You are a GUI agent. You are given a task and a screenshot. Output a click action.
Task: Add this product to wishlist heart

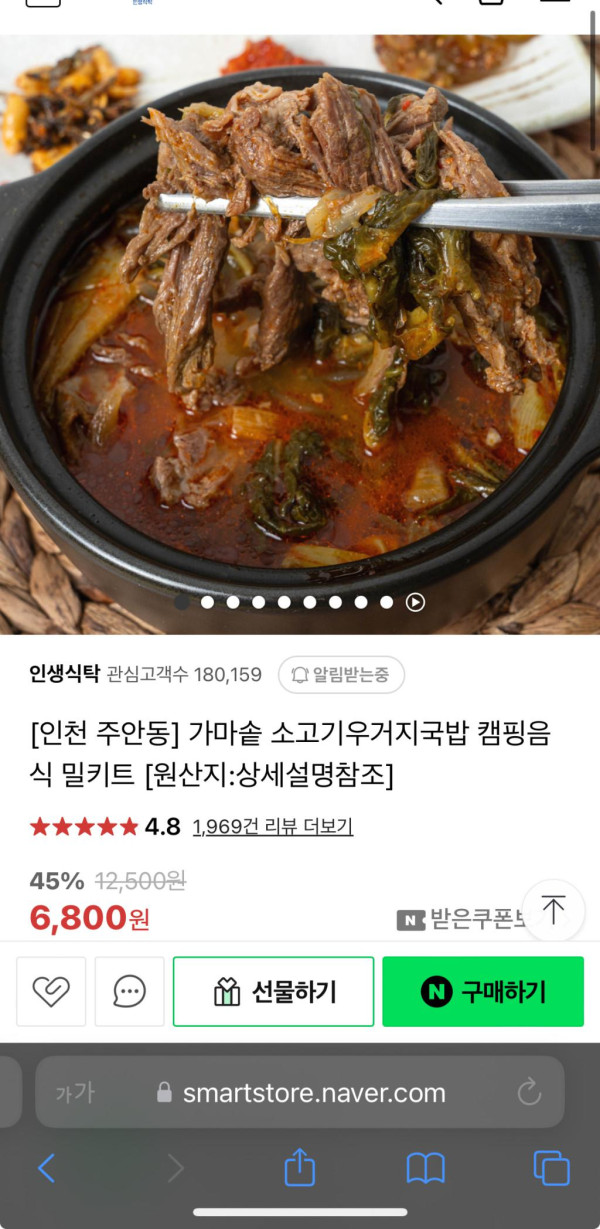click(x=51, y=991)
